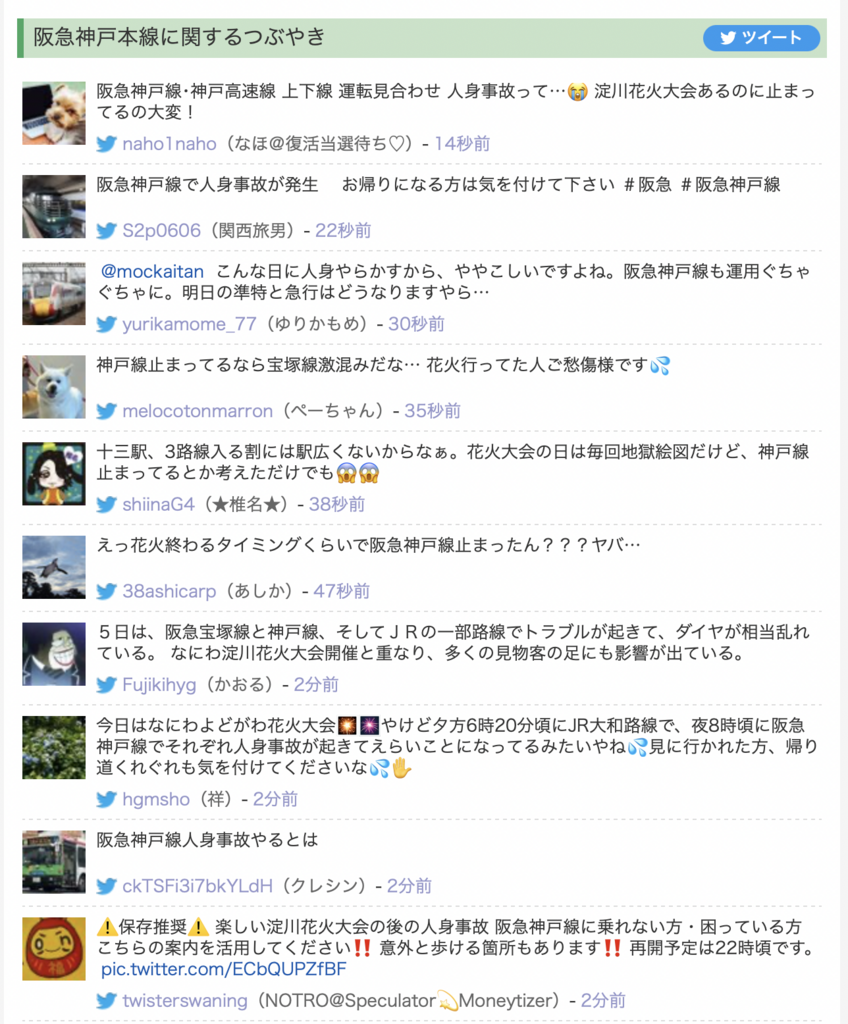
Task: Open the twisterswaning username link
Action: coord(185,1000)
